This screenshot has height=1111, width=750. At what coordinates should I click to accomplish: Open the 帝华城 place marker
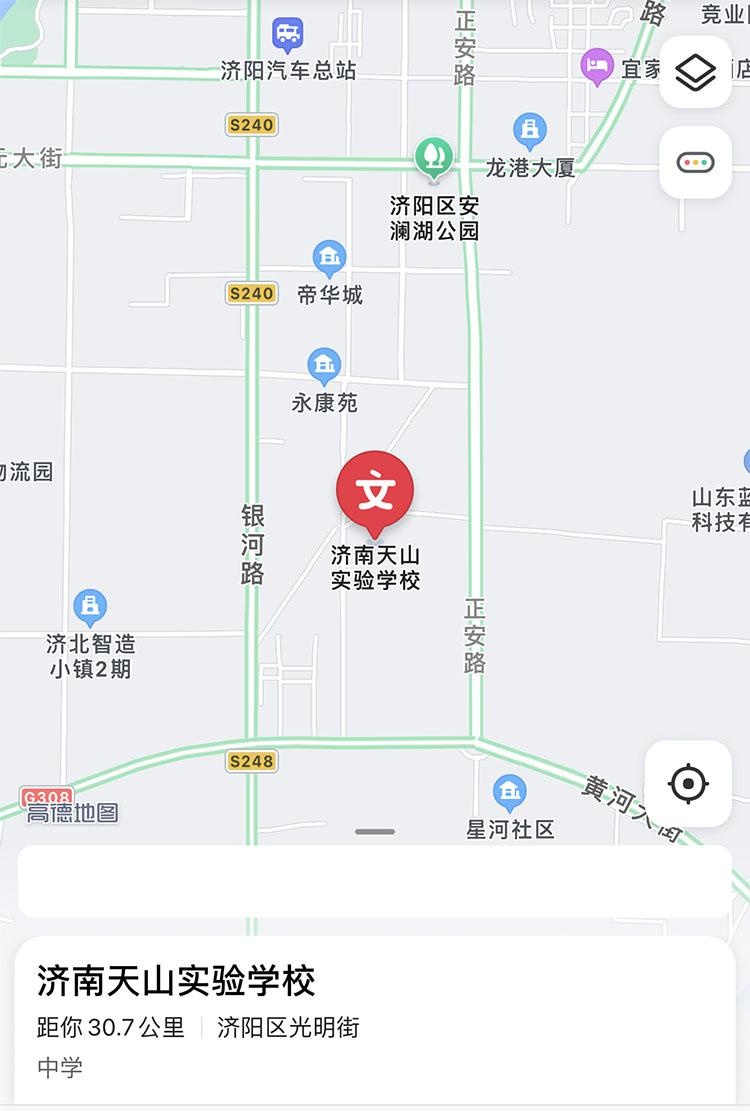click(x=329, y=259)
